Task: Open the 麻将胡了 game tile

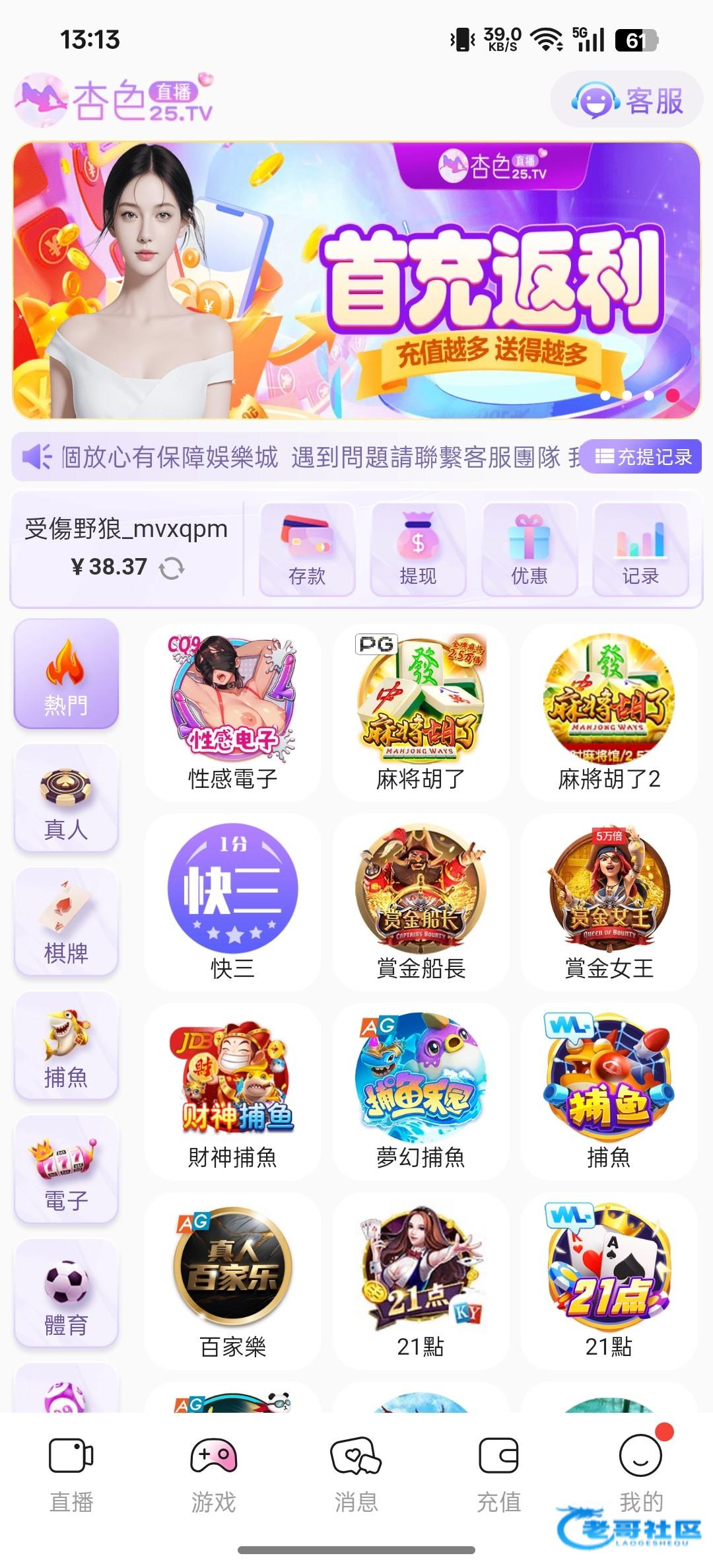Action: pos(421,712)
